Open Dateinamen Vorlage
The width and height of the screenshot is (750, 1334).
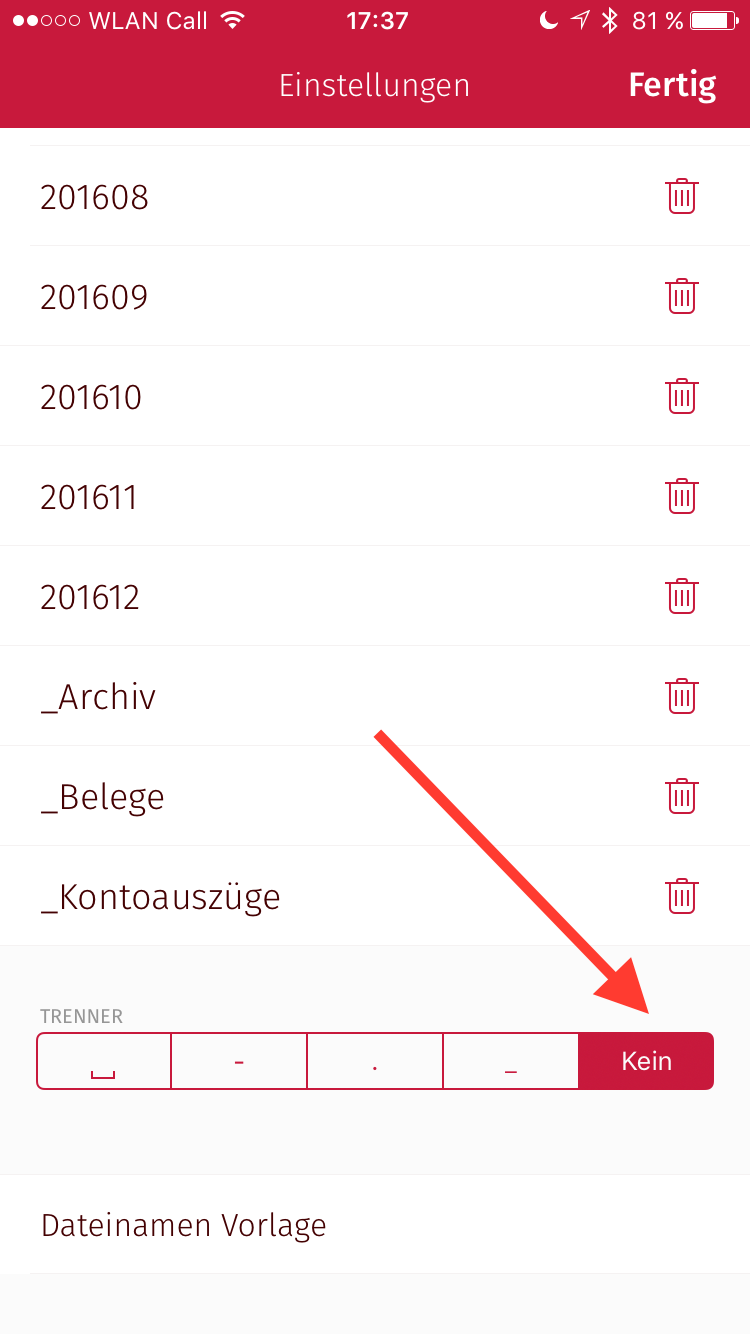pyautogui.click(x=375, y=1225)
